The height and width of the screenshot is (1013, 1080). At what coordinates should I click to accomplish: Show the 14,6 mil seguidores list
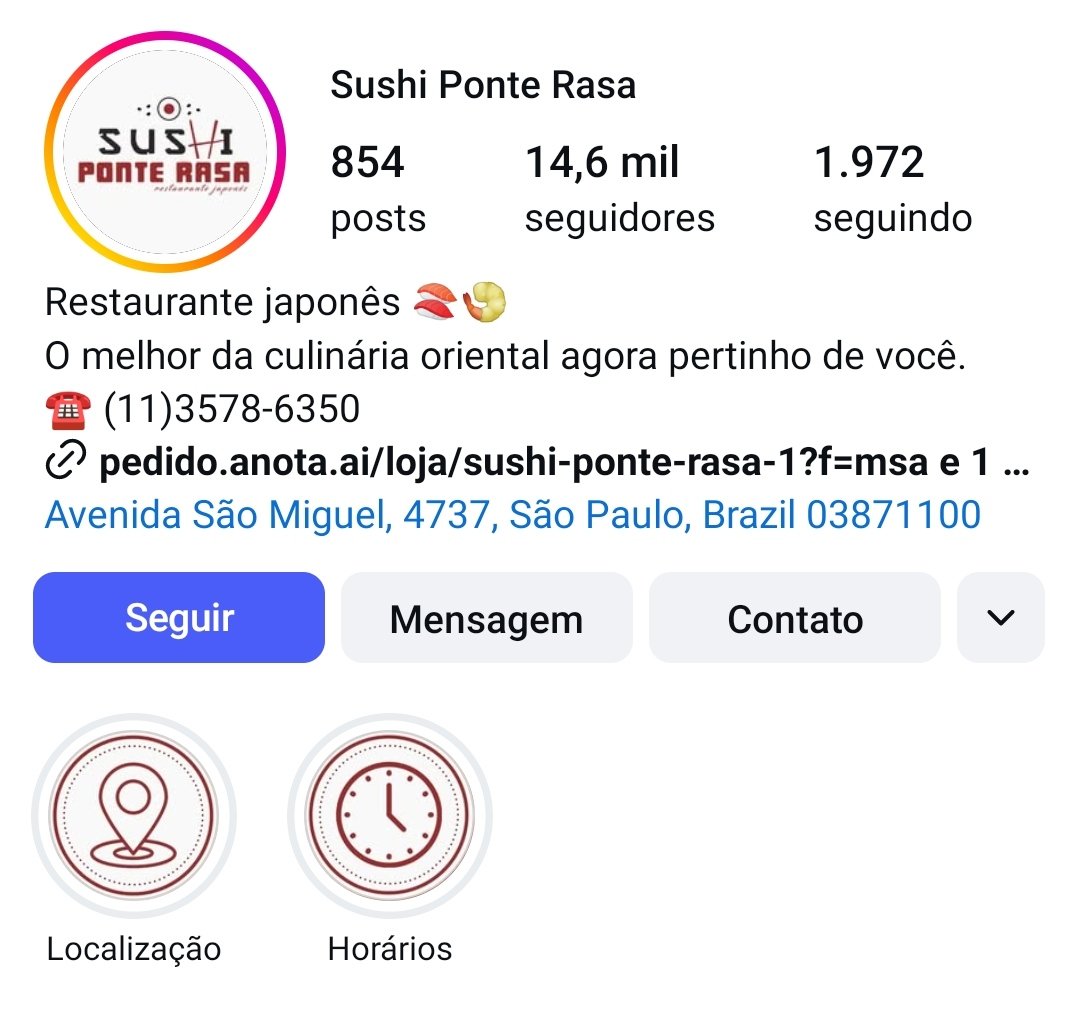point(619,188)
